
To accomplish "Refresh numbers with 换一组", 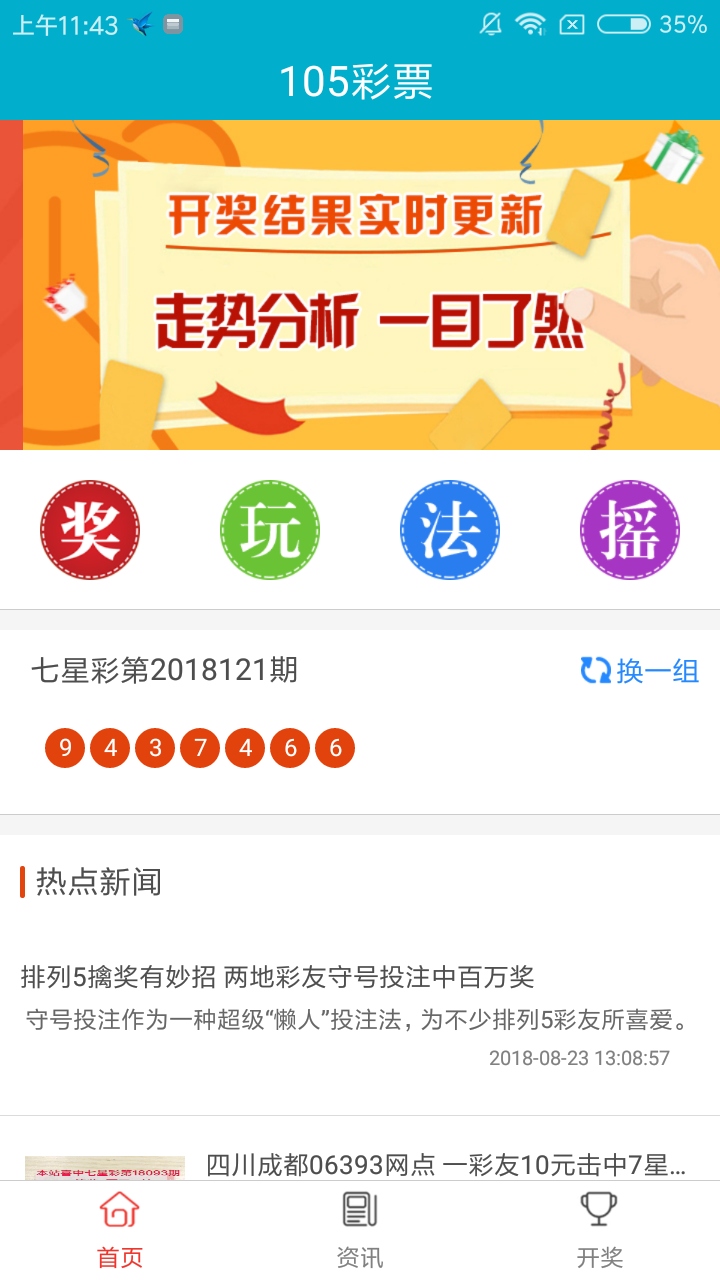I will [640, 671].
